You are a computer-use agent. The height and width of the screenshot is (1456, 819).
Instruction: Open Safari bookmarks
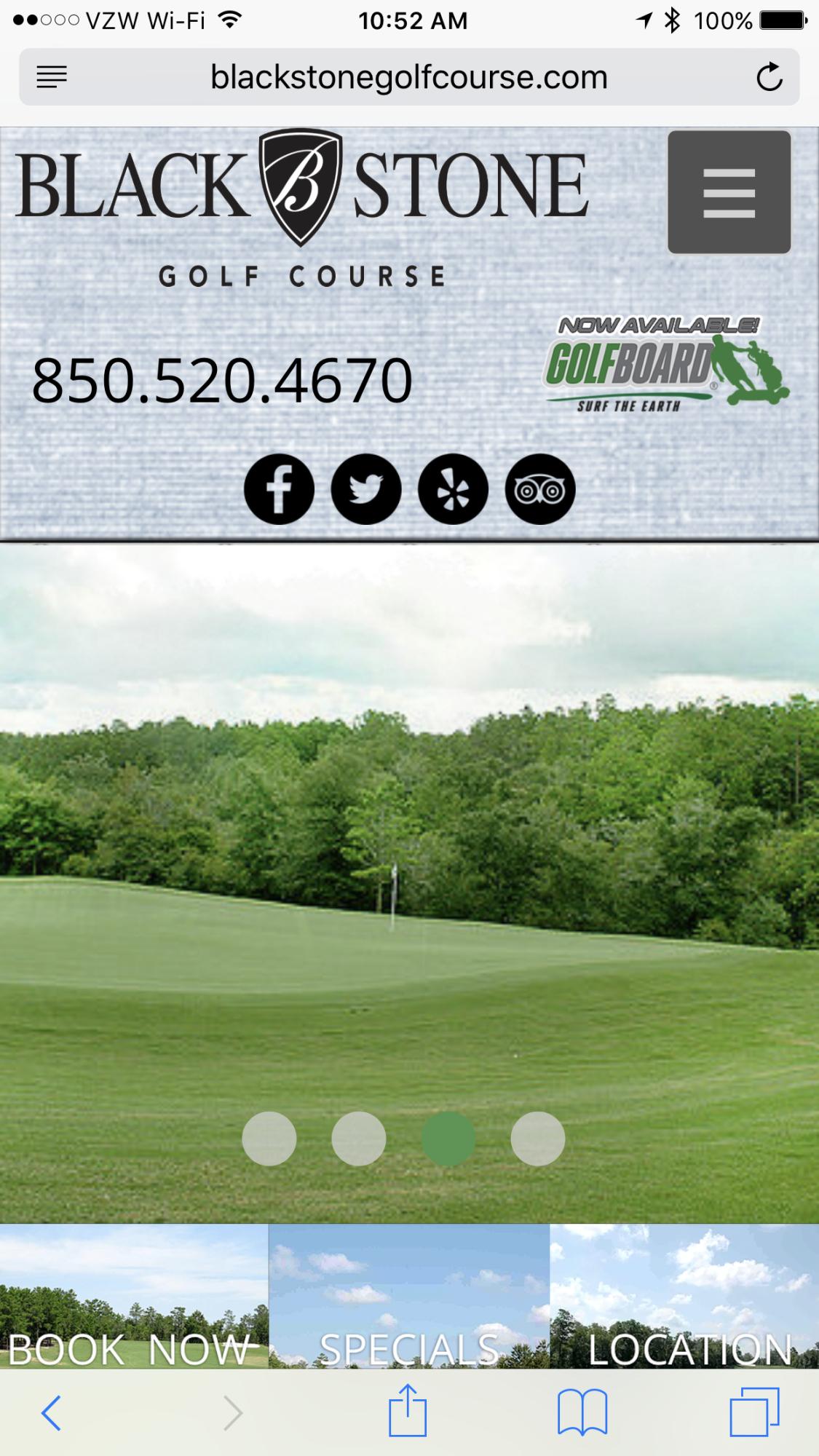click(582, 1412)
